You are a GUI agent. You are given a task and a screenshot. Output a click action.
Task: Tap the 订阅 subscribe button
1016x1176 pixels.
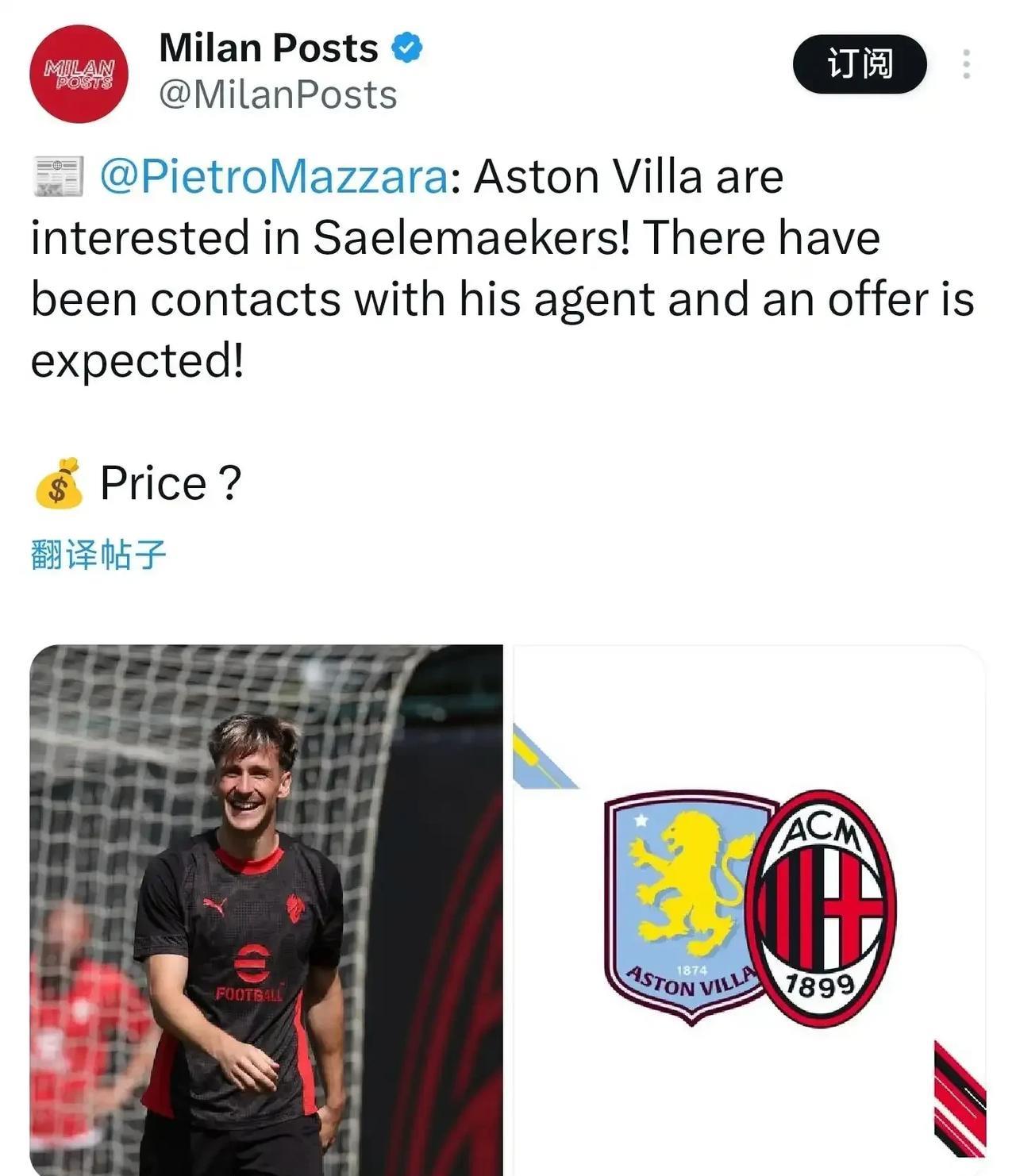pyautogui.click(x=859, y=63)
